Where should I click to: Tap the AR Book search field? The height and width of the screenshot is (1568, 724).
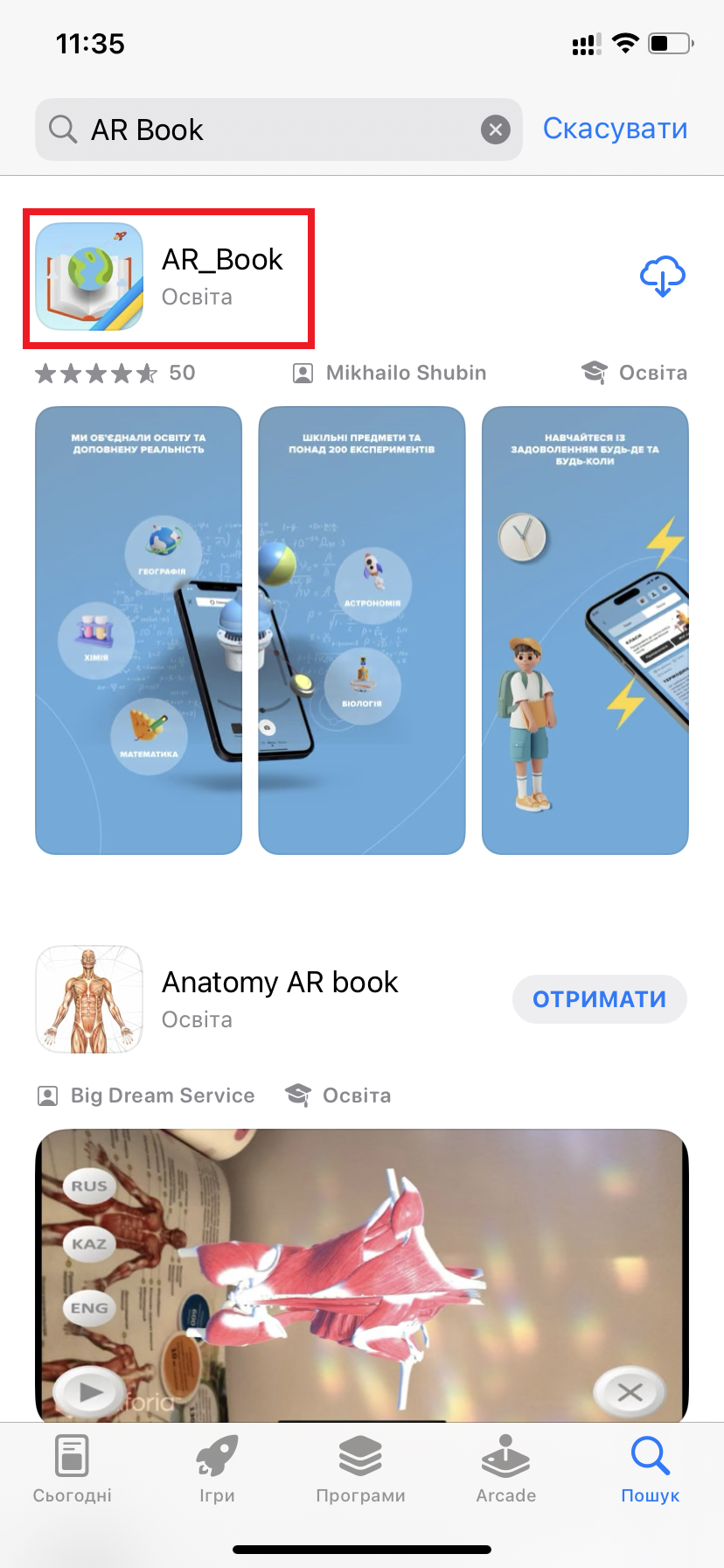262,129
